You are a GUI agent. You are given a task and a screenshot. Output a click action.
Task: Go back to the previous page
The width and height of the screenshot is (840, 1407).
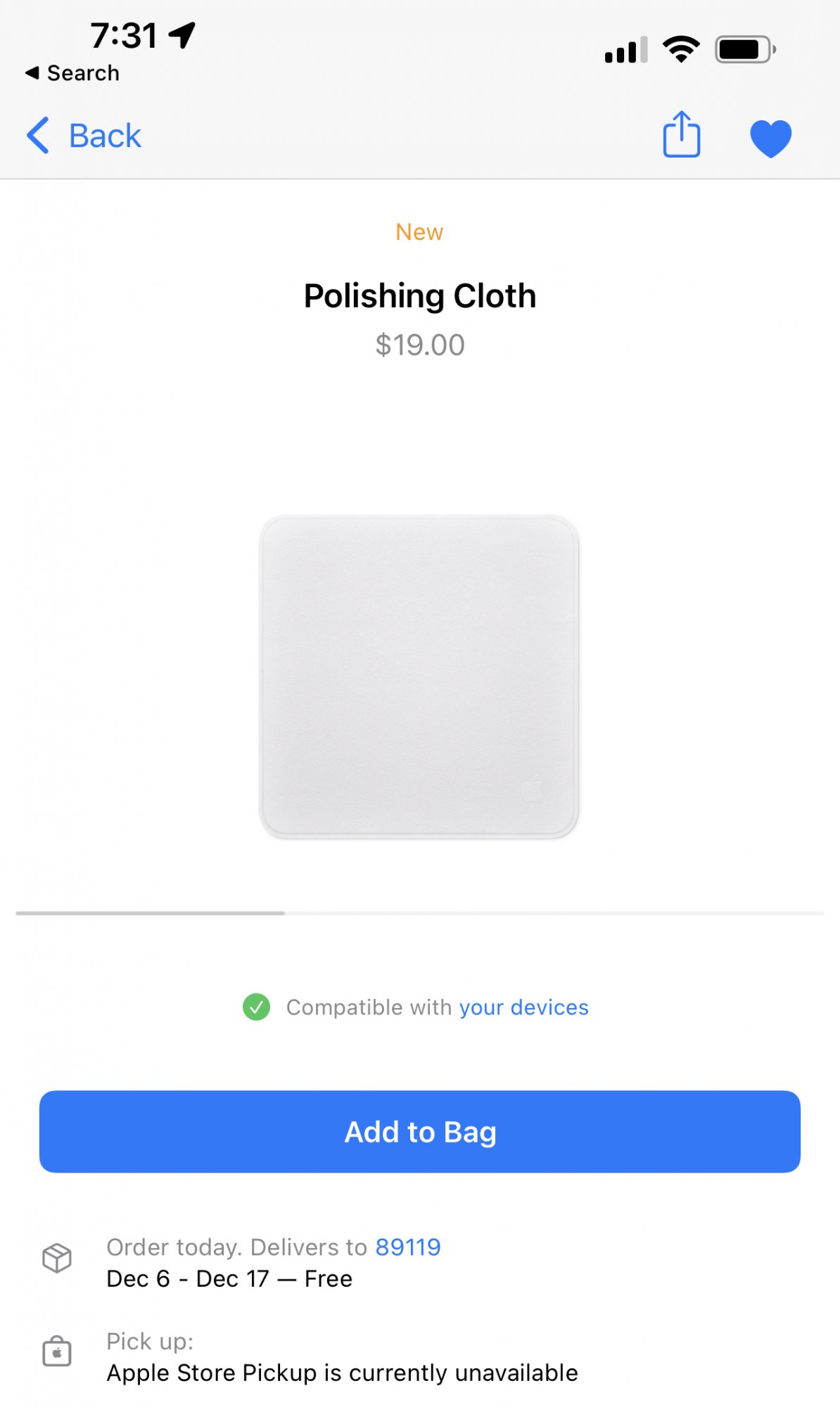(x=84, y=135)
